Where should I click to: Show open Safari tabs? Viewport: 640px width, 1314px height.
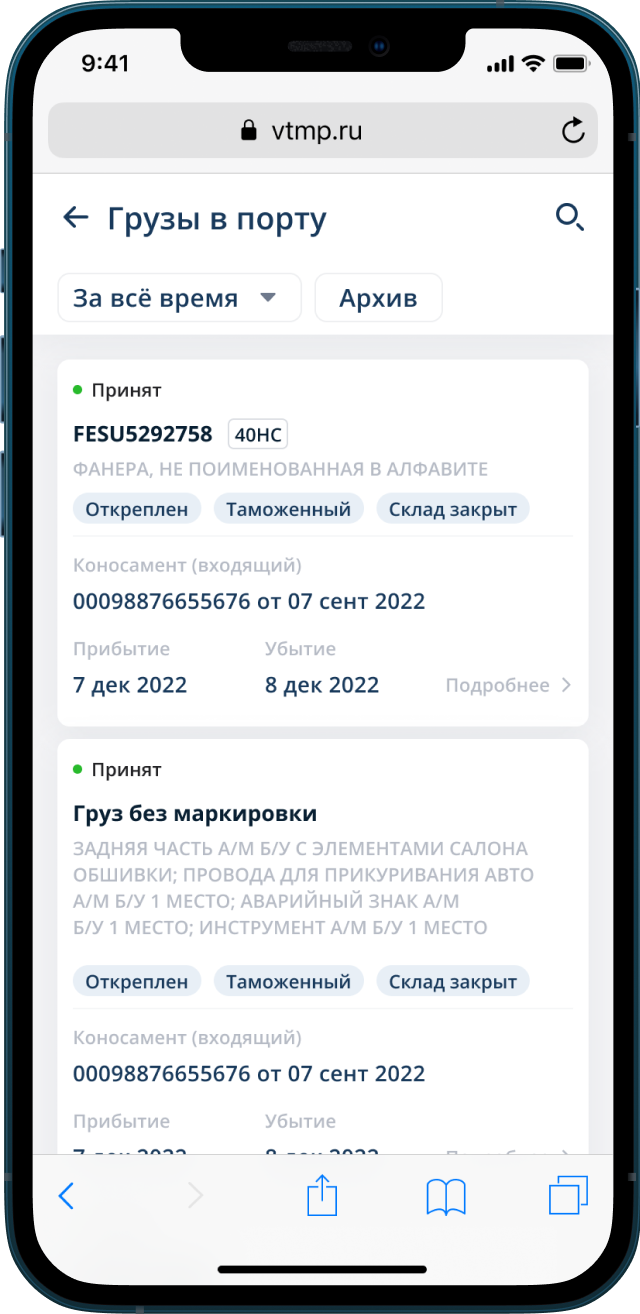click(x=568, y=1195)
